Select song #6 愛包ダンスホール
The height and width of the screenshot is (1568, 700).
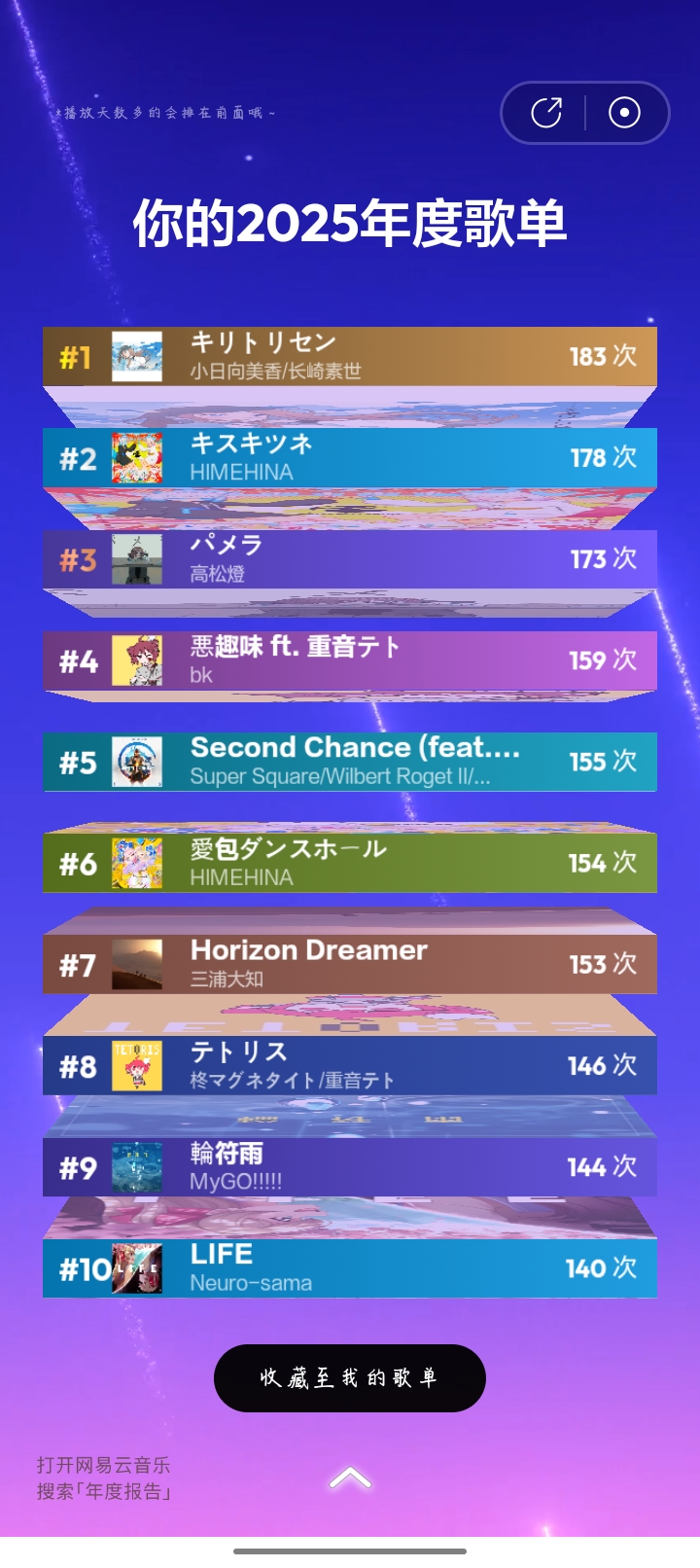click(x=350, y=863)
